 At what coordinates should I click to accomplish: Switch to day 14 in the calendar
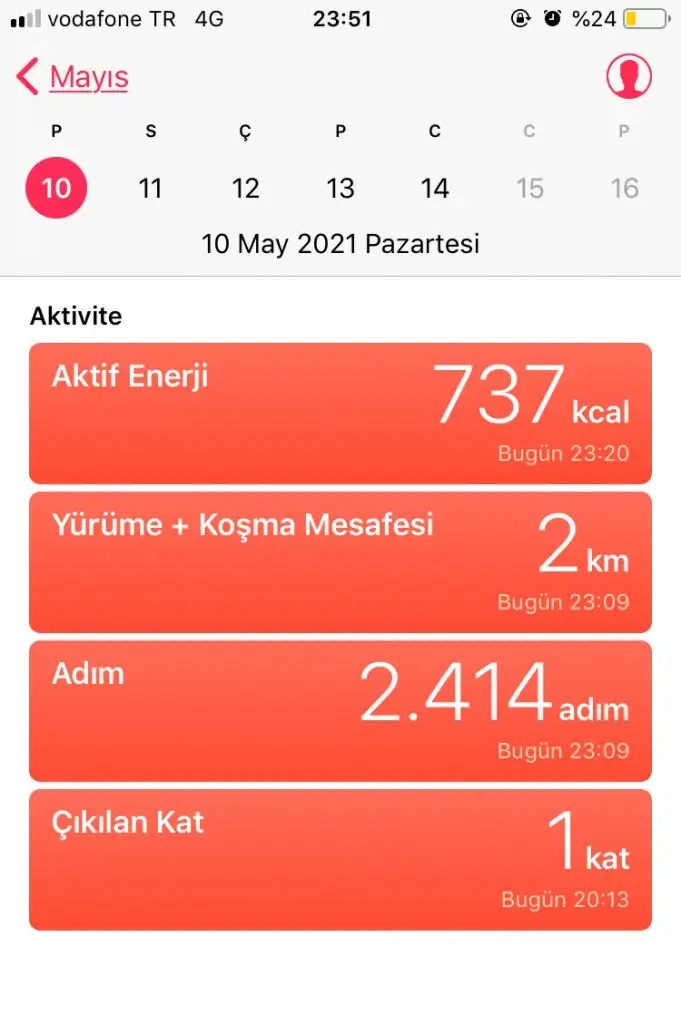pyautogui.click(x=435, y=188)
